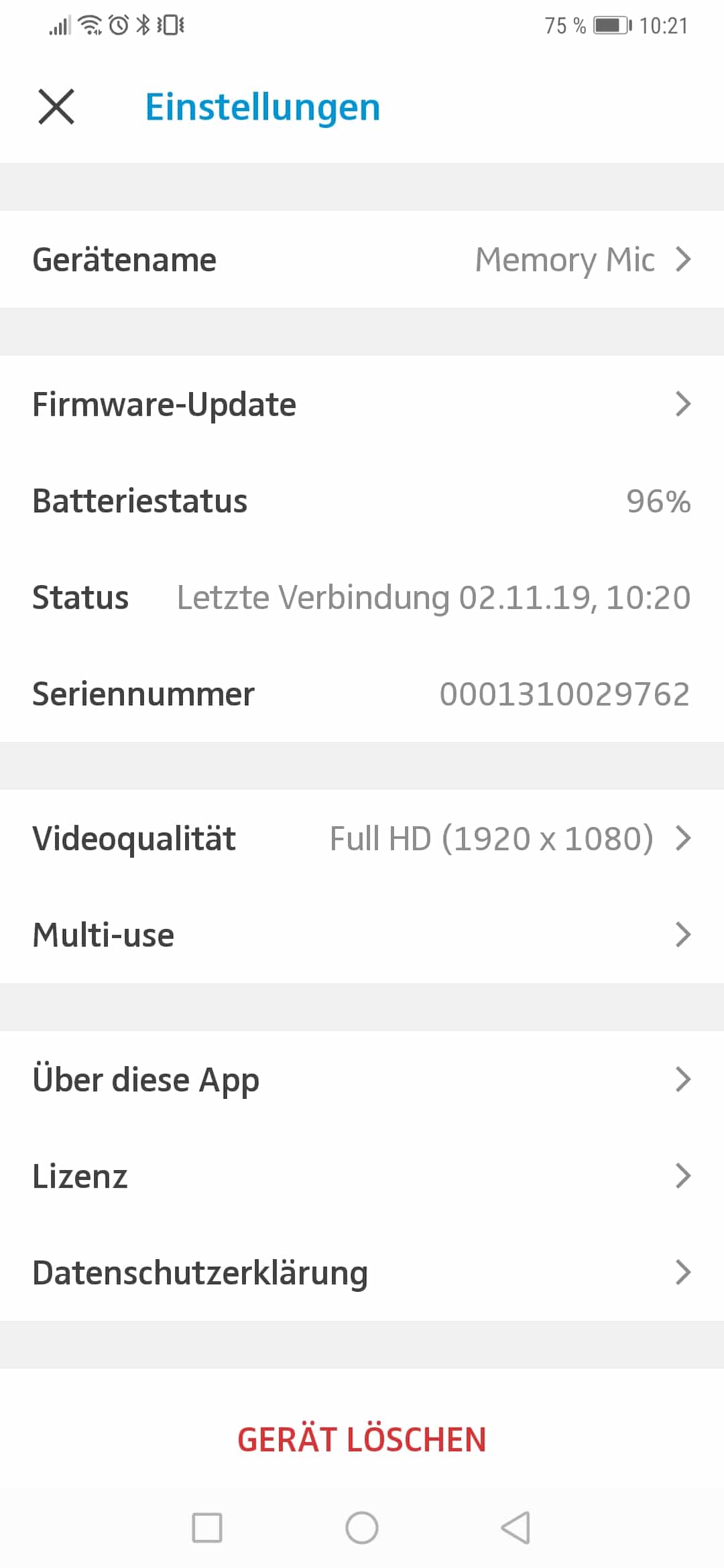Tap the system home button

click(x=362, y=1528)
